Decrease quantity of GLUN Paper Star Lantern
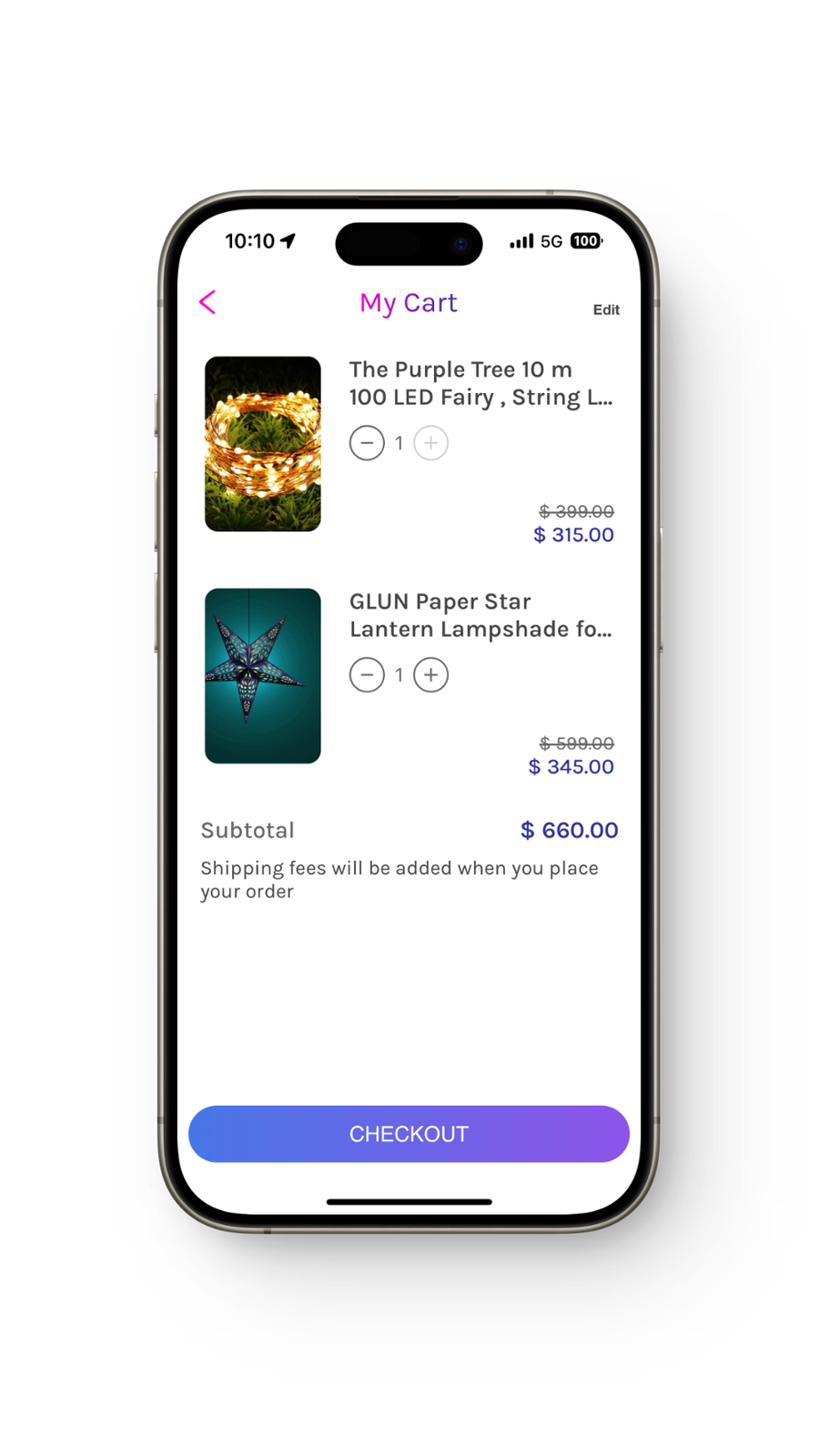Viewport: 819px width, 1456px height. [x=367, y=675]
